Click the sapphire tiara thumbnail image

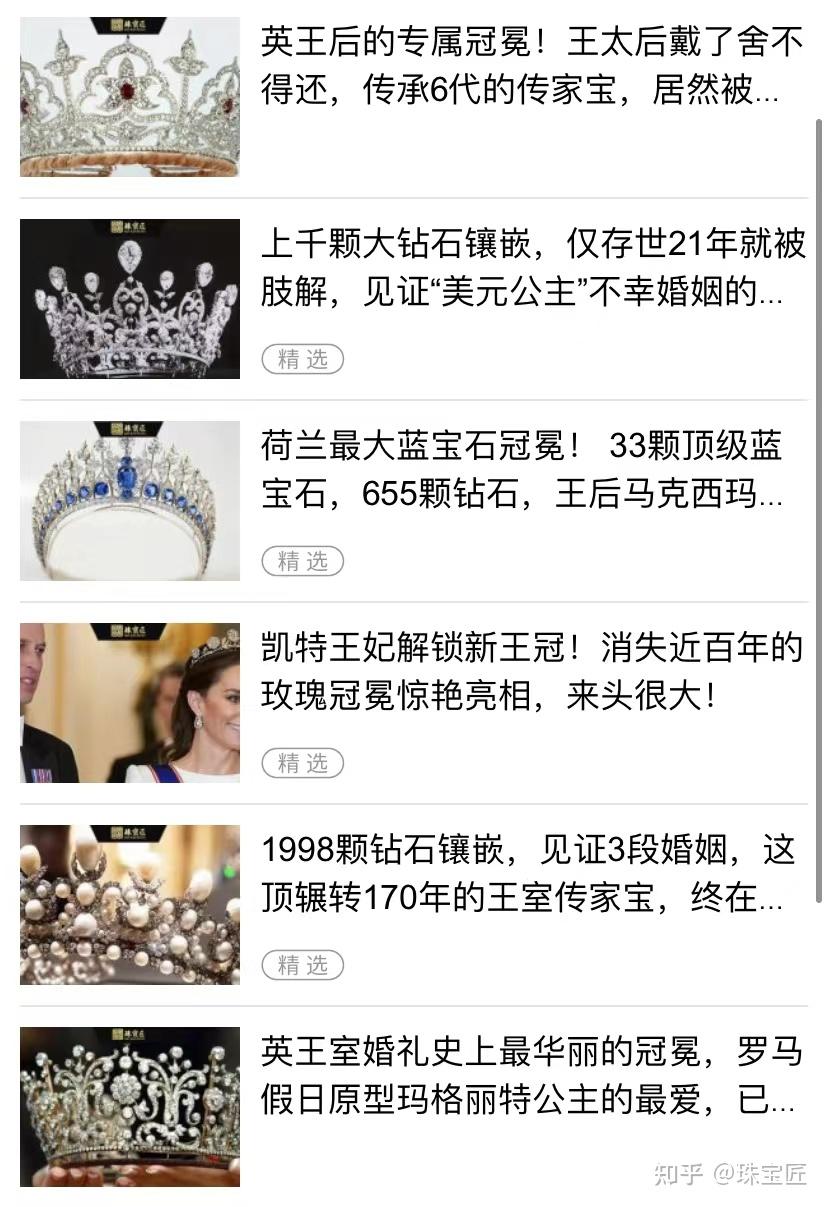click(x=128, y=500)
